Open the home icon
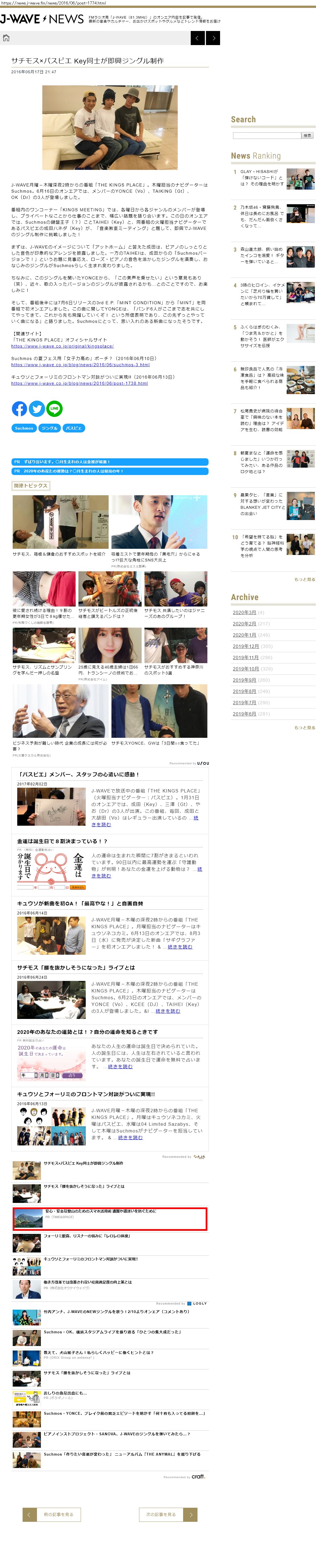The width and height of the screenshot is (316, 1568). (6, 38)
